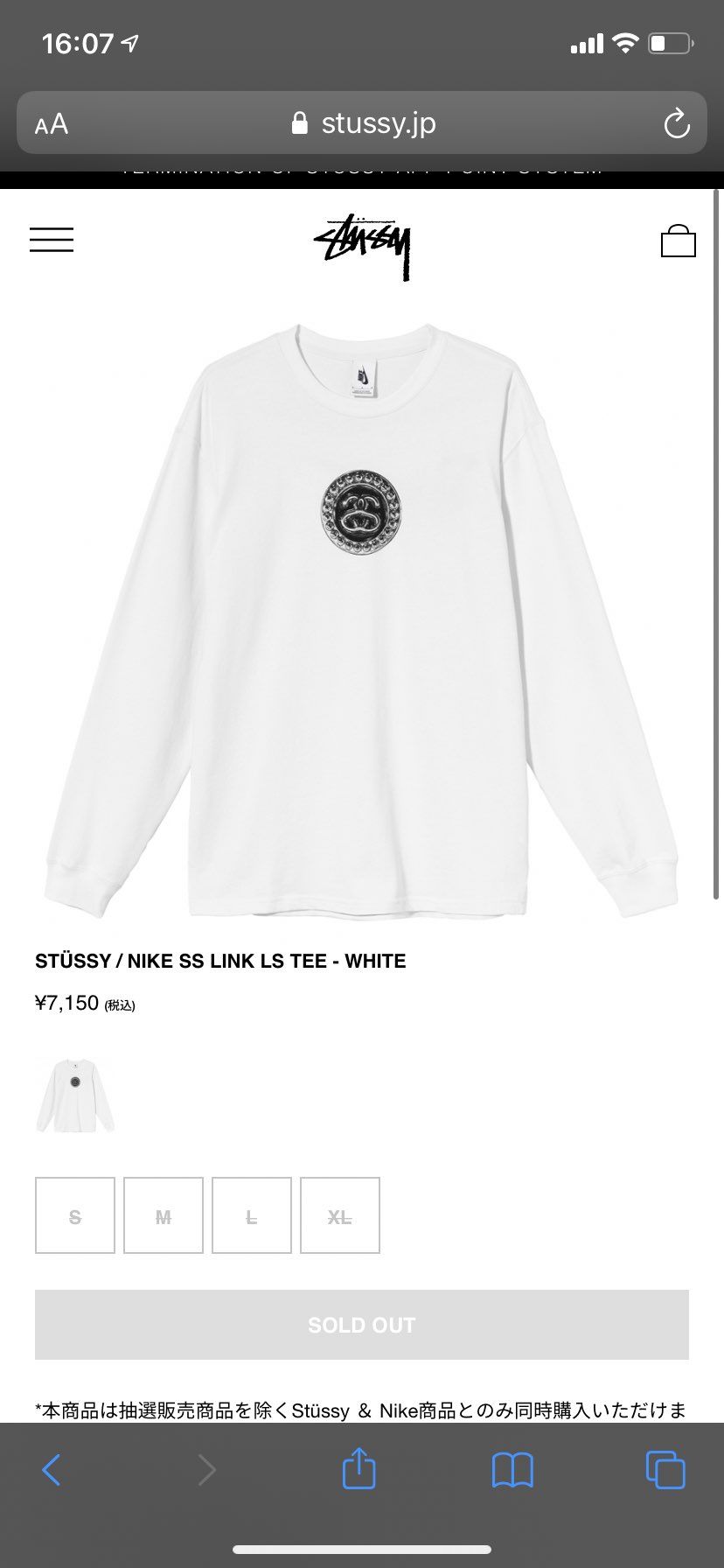This screenshot has width=724, height=1568.
Task: Select size XL
Action: coord(340,1215)
